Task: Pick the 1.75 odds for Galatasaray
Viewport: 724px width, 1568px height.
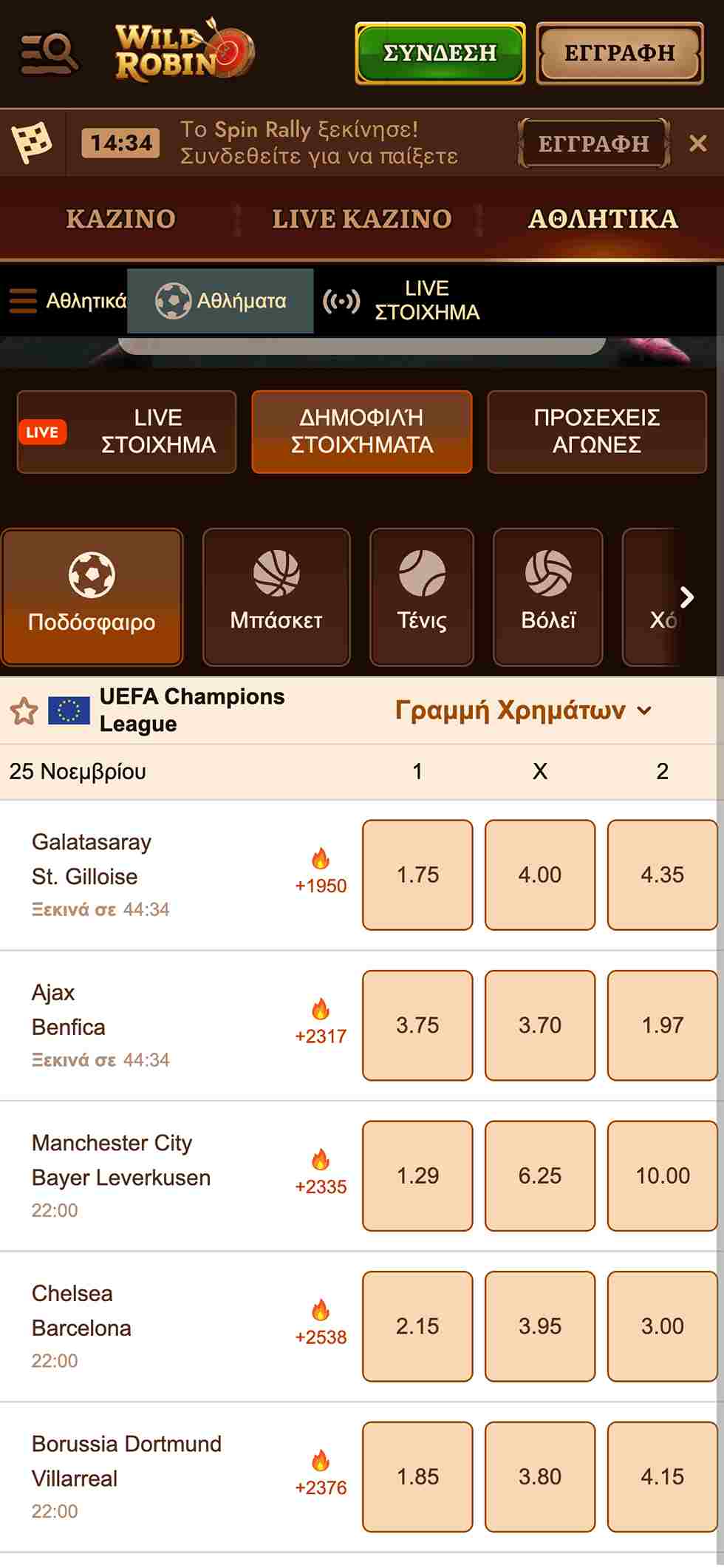Action: (x=417, y=875)
